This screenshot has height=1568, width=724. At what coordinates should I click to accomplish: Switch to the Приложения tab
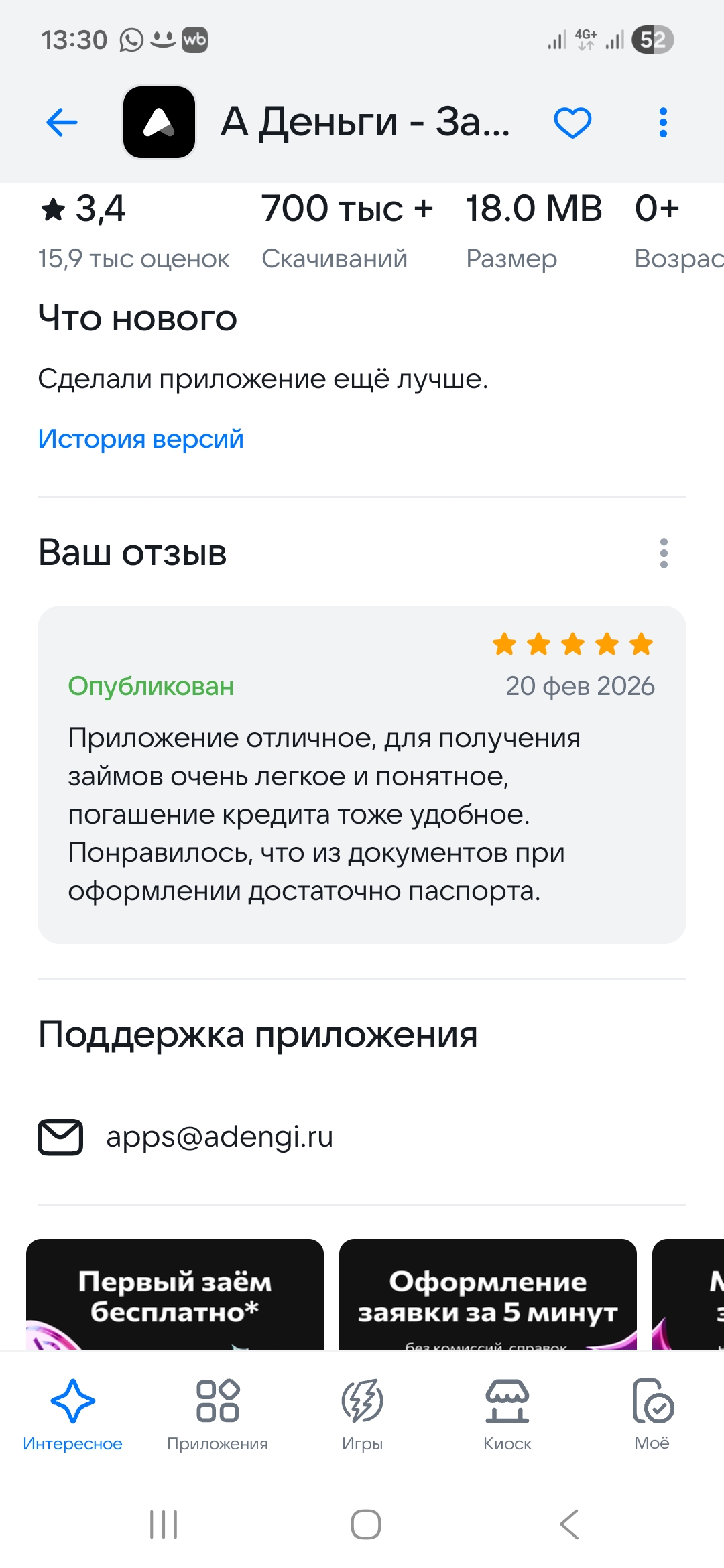217,1414
